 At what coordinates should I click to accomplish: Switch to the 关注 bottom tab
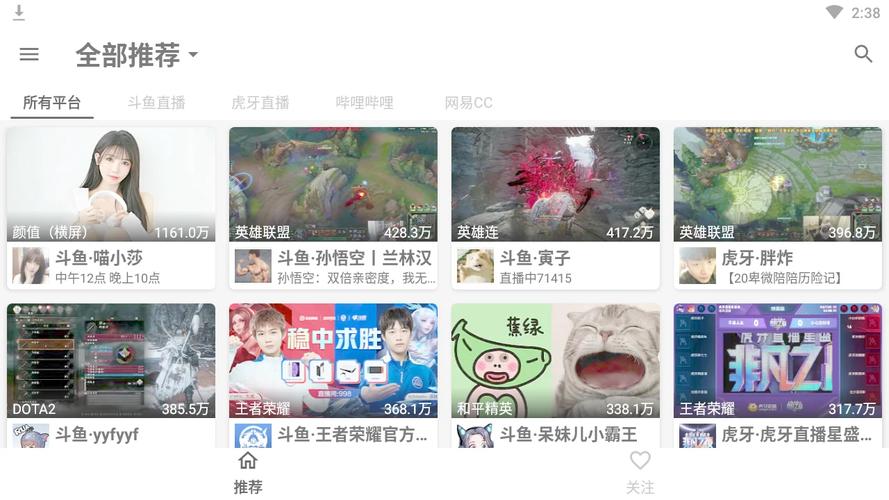click(x=640, y=473)
